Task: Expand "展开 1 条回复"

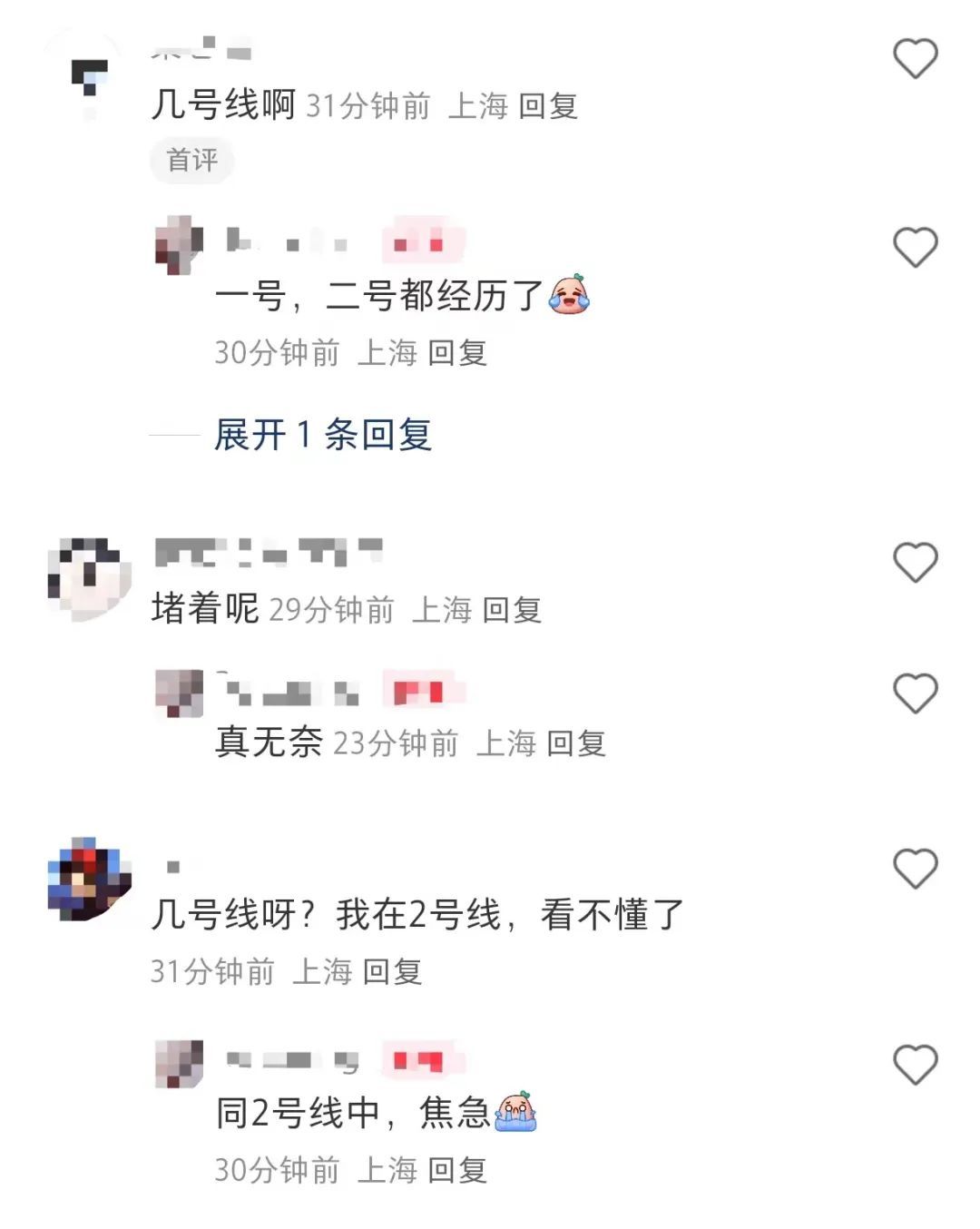Action: [322, 435]
